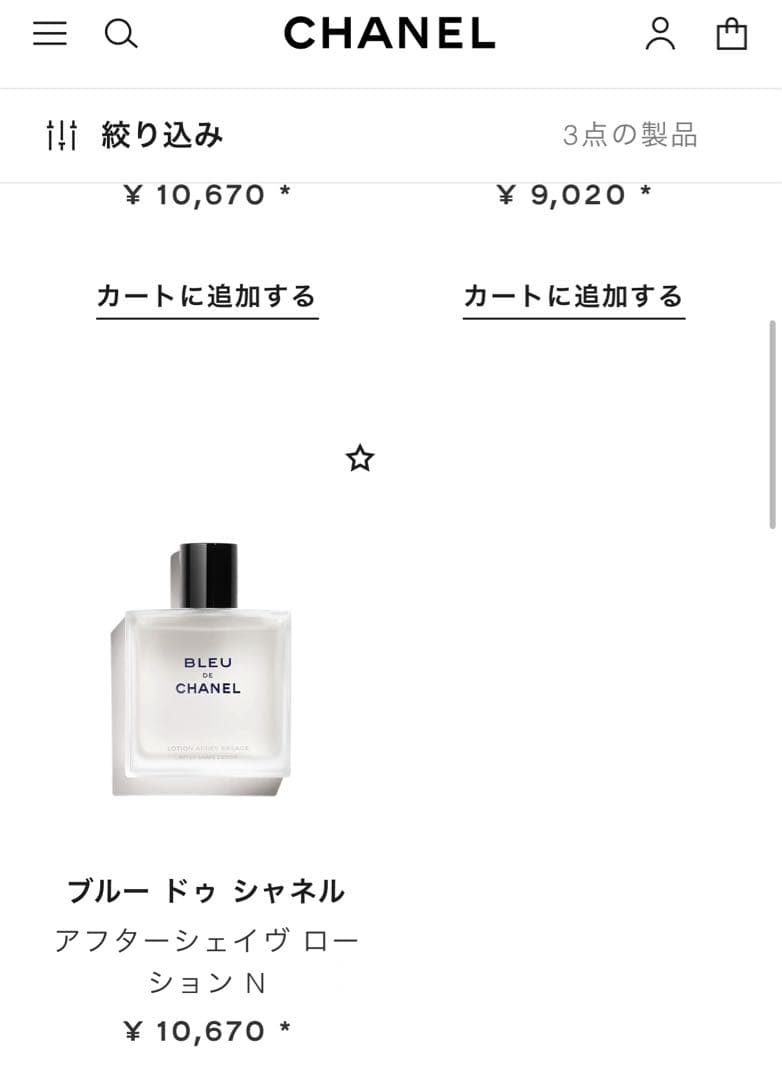Add the after shave lotion to wishlist
The width and height of the screenshot is (782, 1080).
(x=359, y=459)
